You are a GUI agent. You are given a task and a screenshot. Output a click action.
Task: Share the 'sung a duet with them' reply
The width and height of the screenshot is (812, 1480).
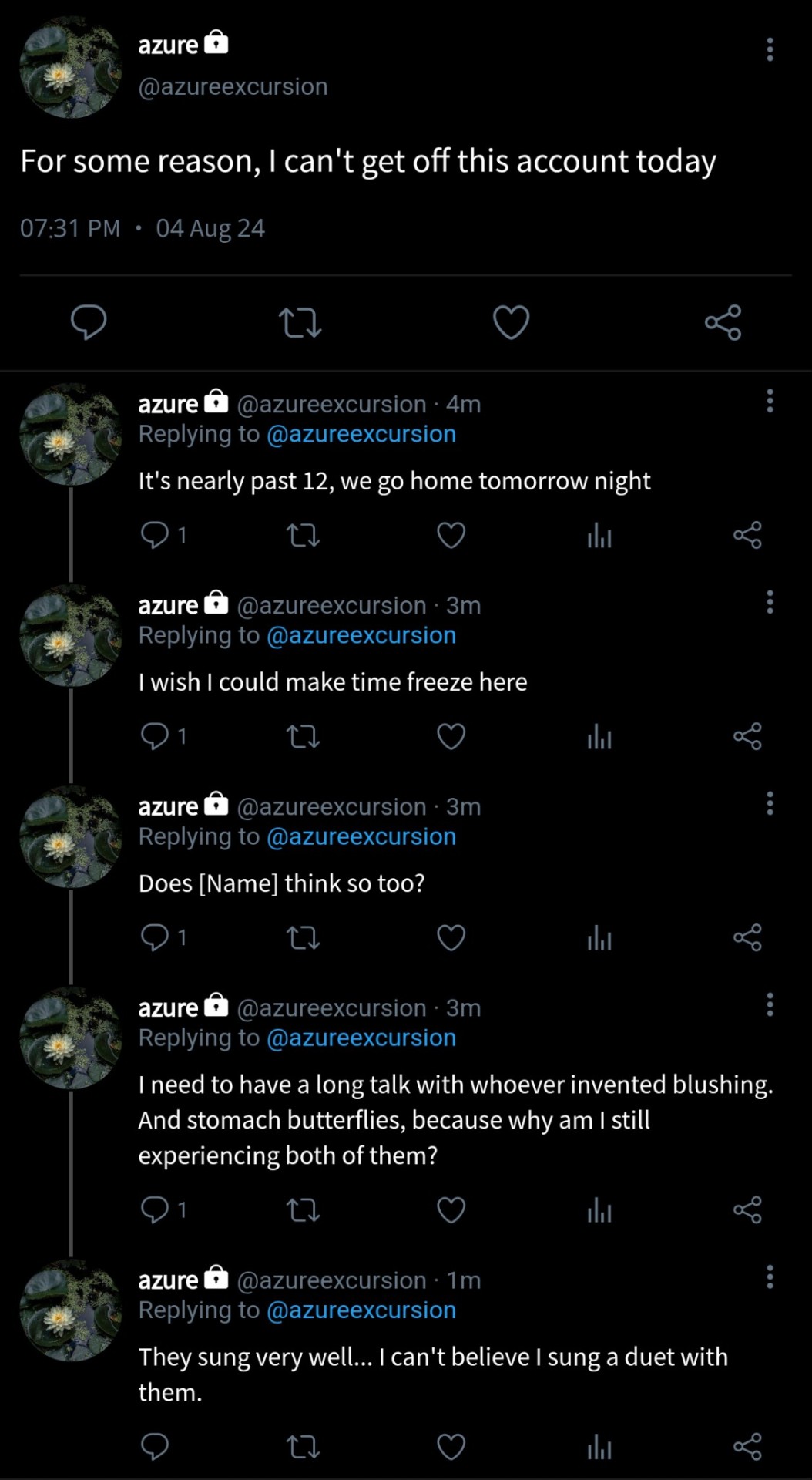click(x=747, y=1447)
